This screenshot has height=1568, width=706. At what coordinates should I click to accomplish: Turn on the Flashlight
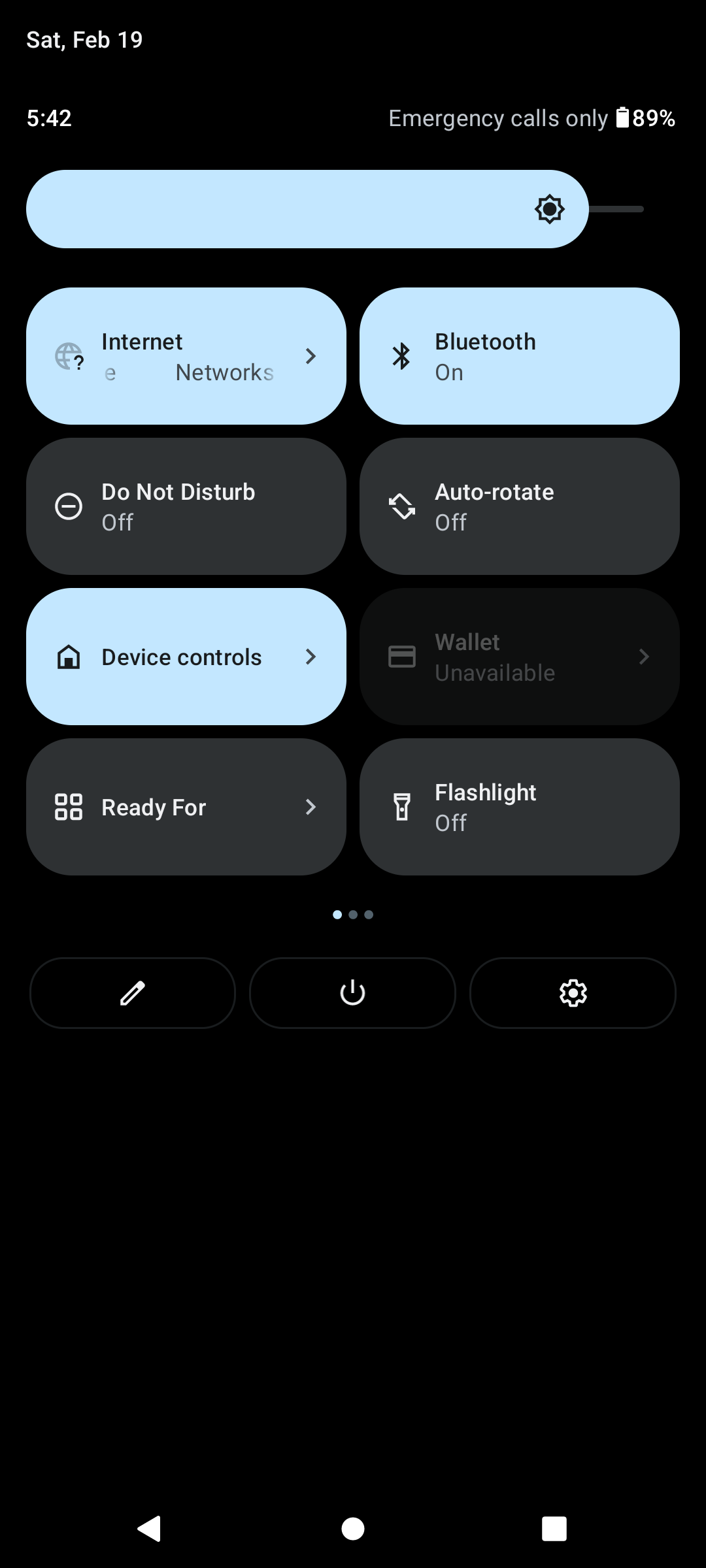[x=520, y=807]
